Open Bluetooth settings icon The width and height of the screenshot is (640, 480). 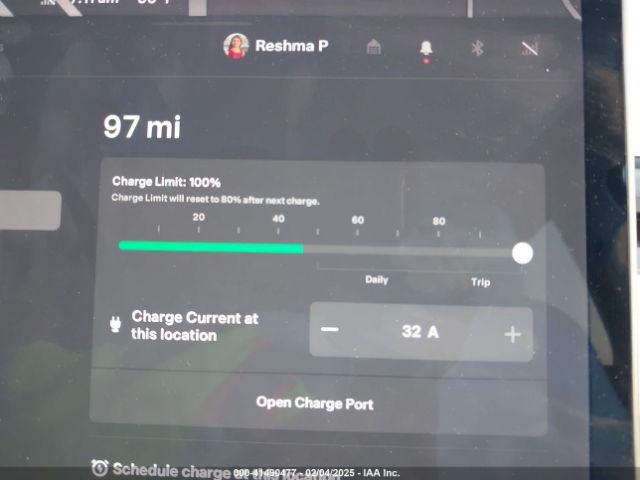pyautogui.click(x=477, y=48)
